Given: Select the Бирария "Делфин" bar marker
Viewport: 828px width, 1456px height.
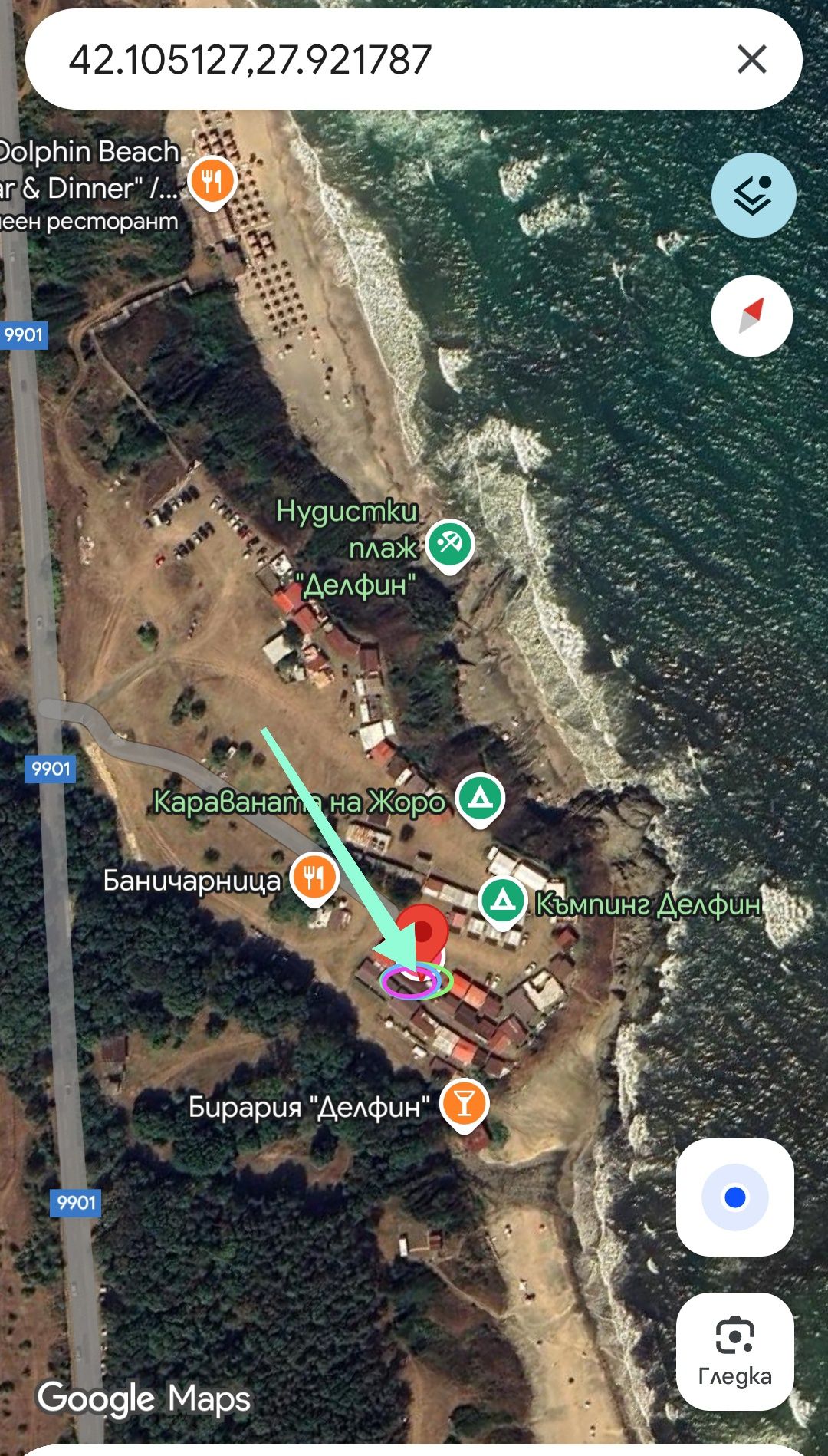Looking at the screenshot, I should click(464, 1103).
